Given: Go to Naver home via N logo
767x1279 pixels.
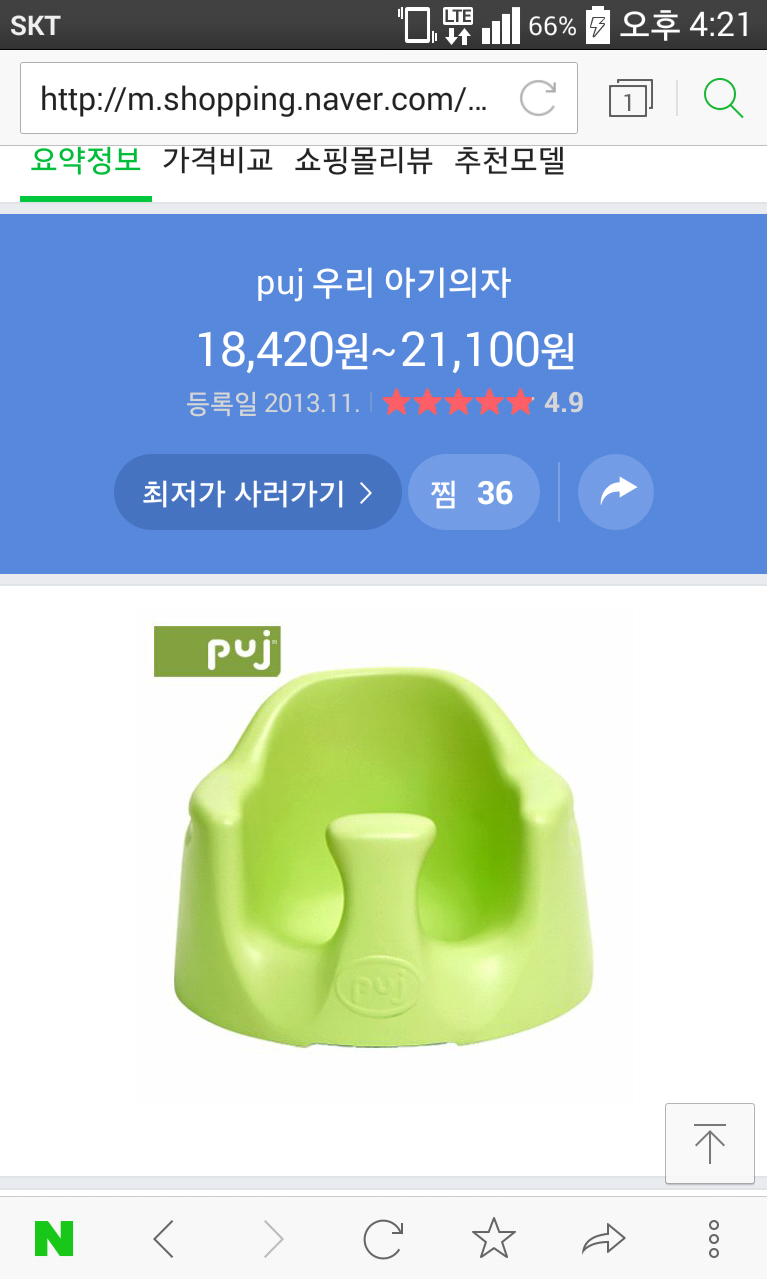Looking at the screenshot, I should click(54, 1239).
